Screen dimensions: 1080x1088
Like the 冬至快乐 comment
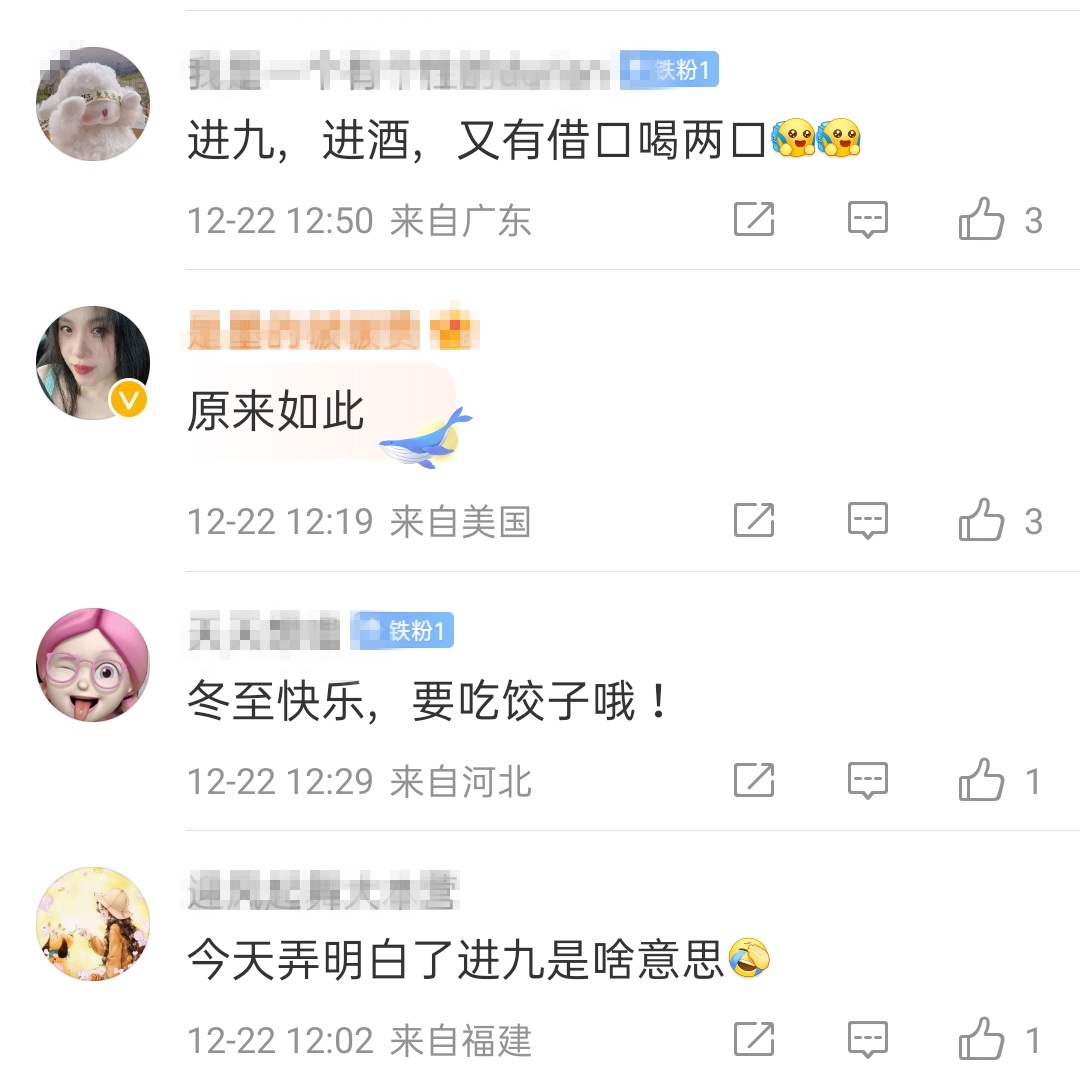click(982, 780)
